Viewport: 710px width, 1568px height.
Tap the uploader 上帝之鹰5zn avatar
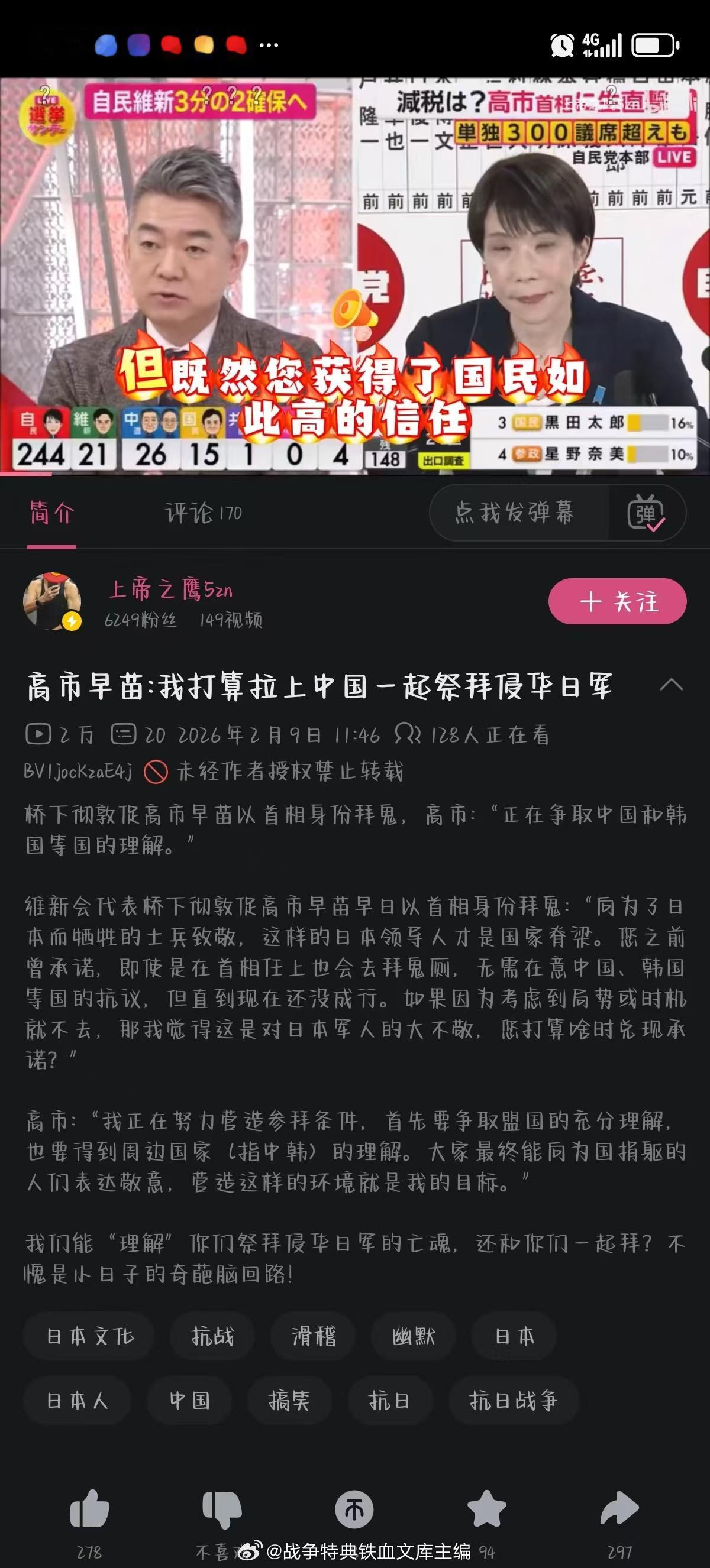(54, 602)
